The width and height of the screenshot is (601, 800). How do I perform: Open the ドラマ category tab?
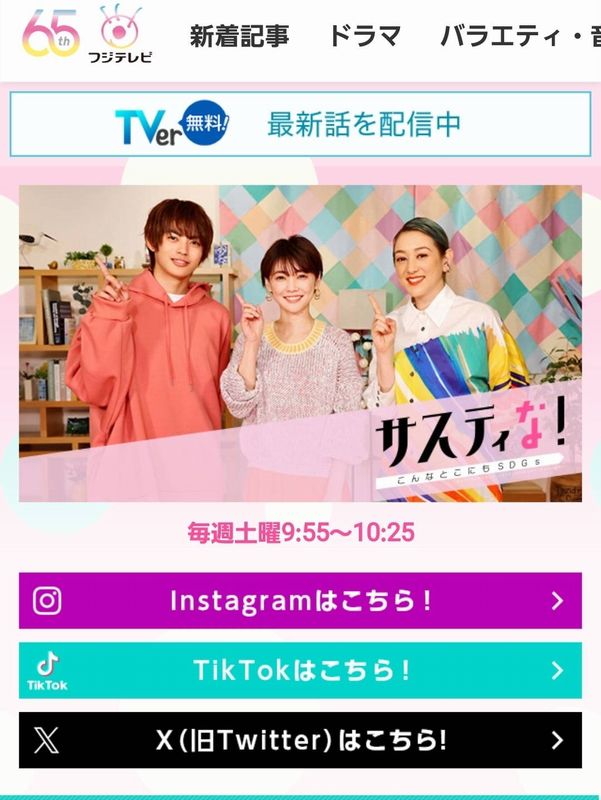tap(364, 37)
